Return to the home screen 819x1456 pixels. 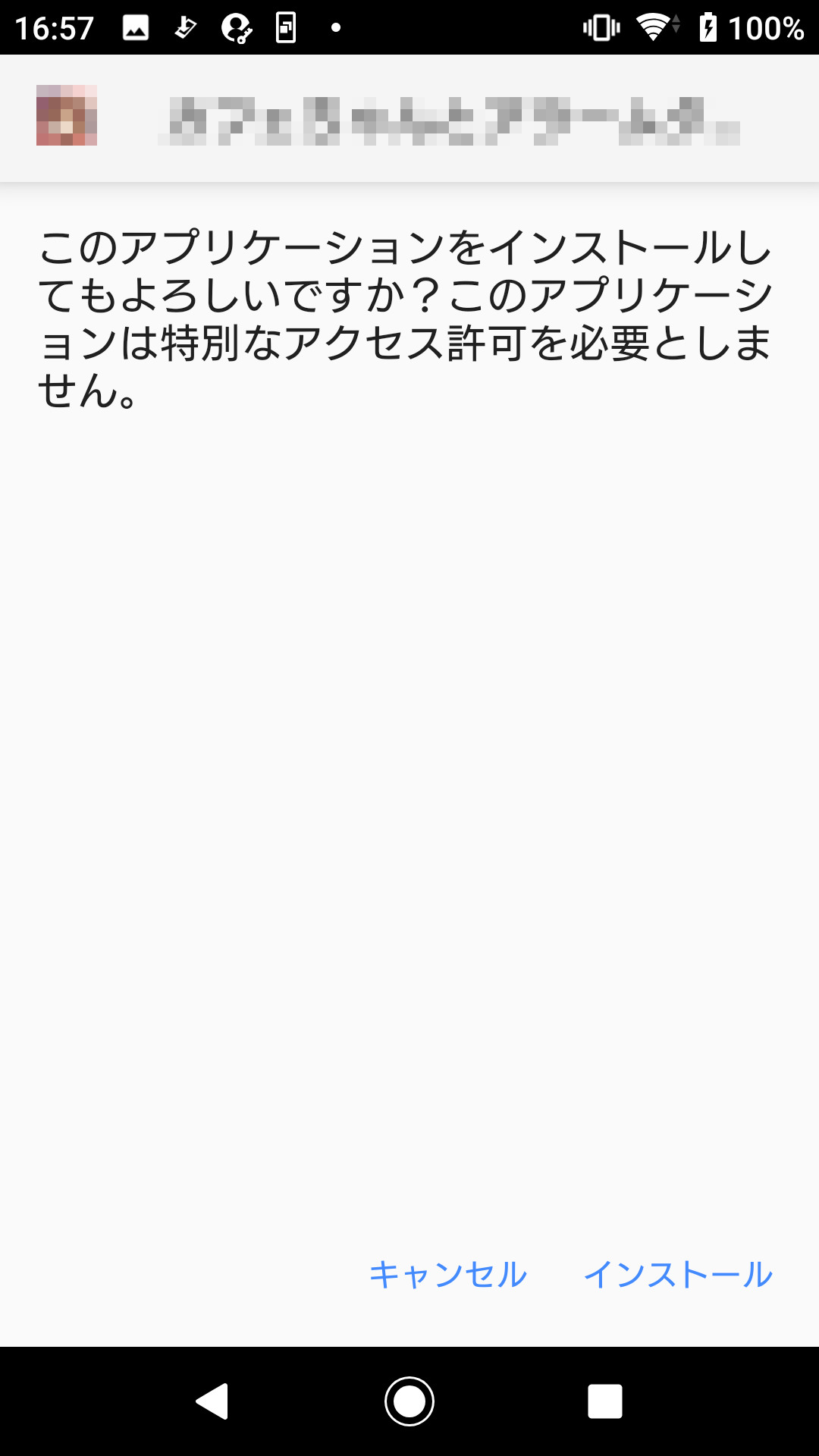409,1401
